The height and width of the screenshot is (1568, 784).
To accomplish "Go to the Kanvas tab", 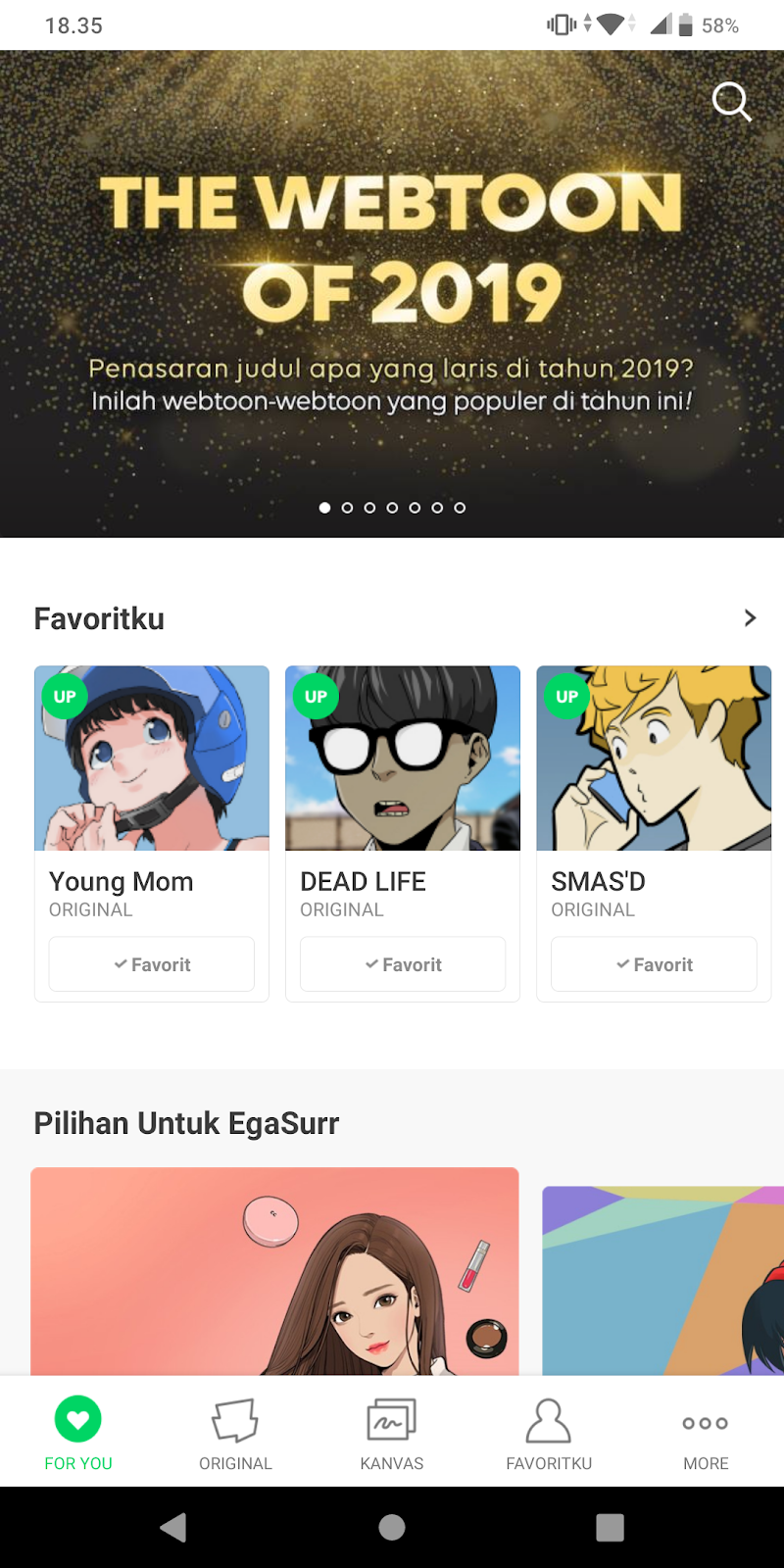I will 392,1433.
